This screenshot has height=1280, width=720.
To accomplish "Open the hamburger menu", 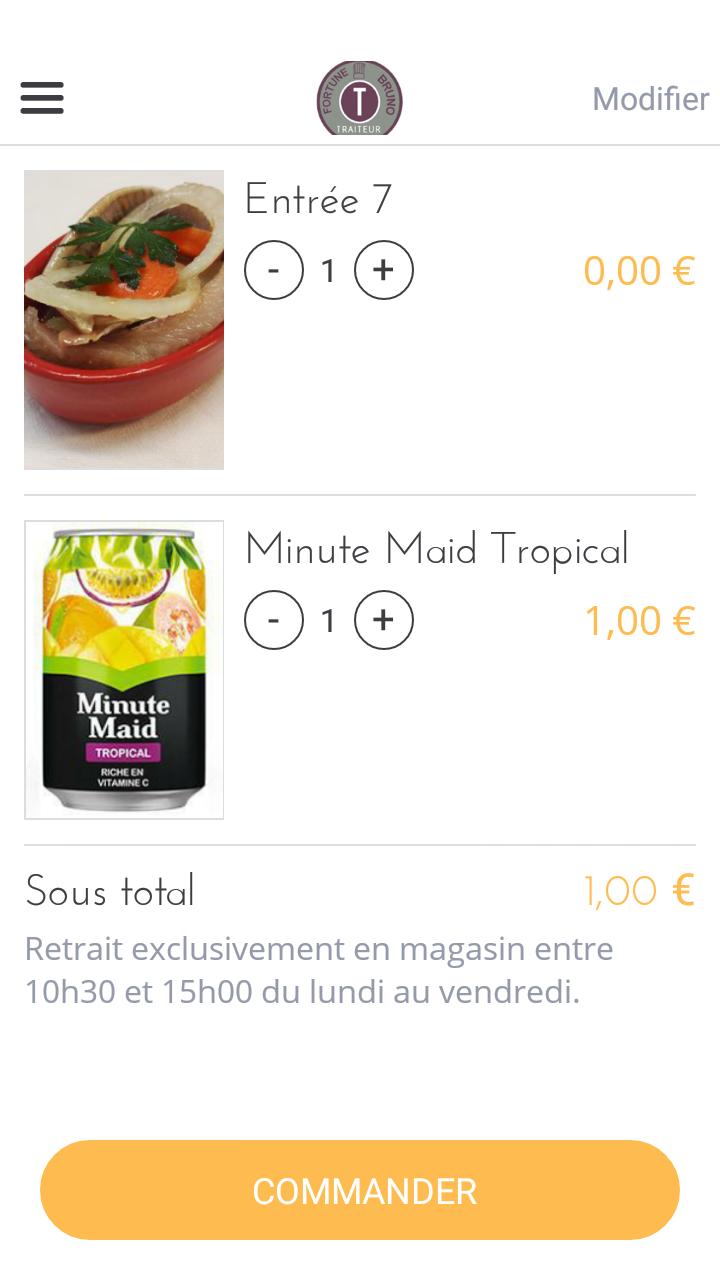I will [x=42, y=98].
